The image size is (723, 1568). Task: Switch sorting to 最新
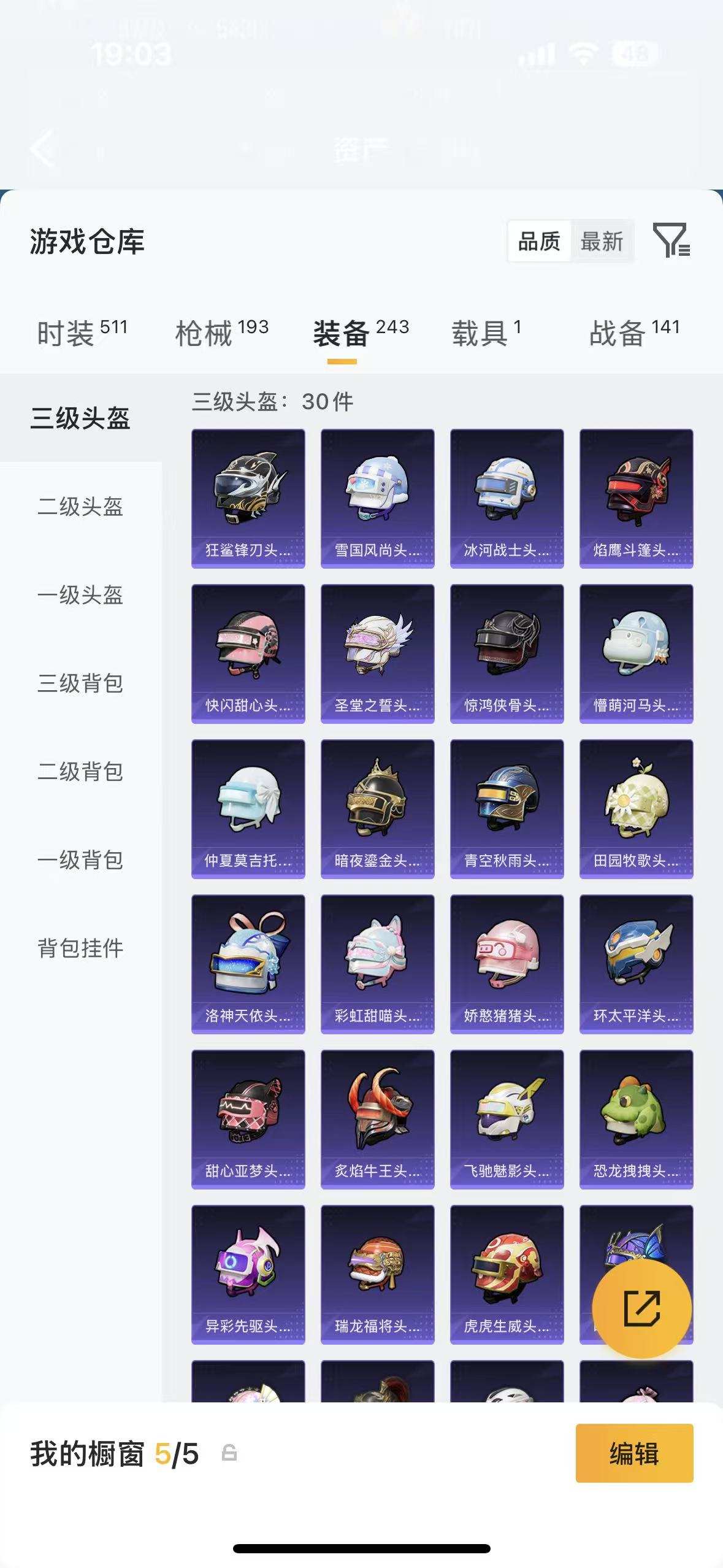click(602, 242)
